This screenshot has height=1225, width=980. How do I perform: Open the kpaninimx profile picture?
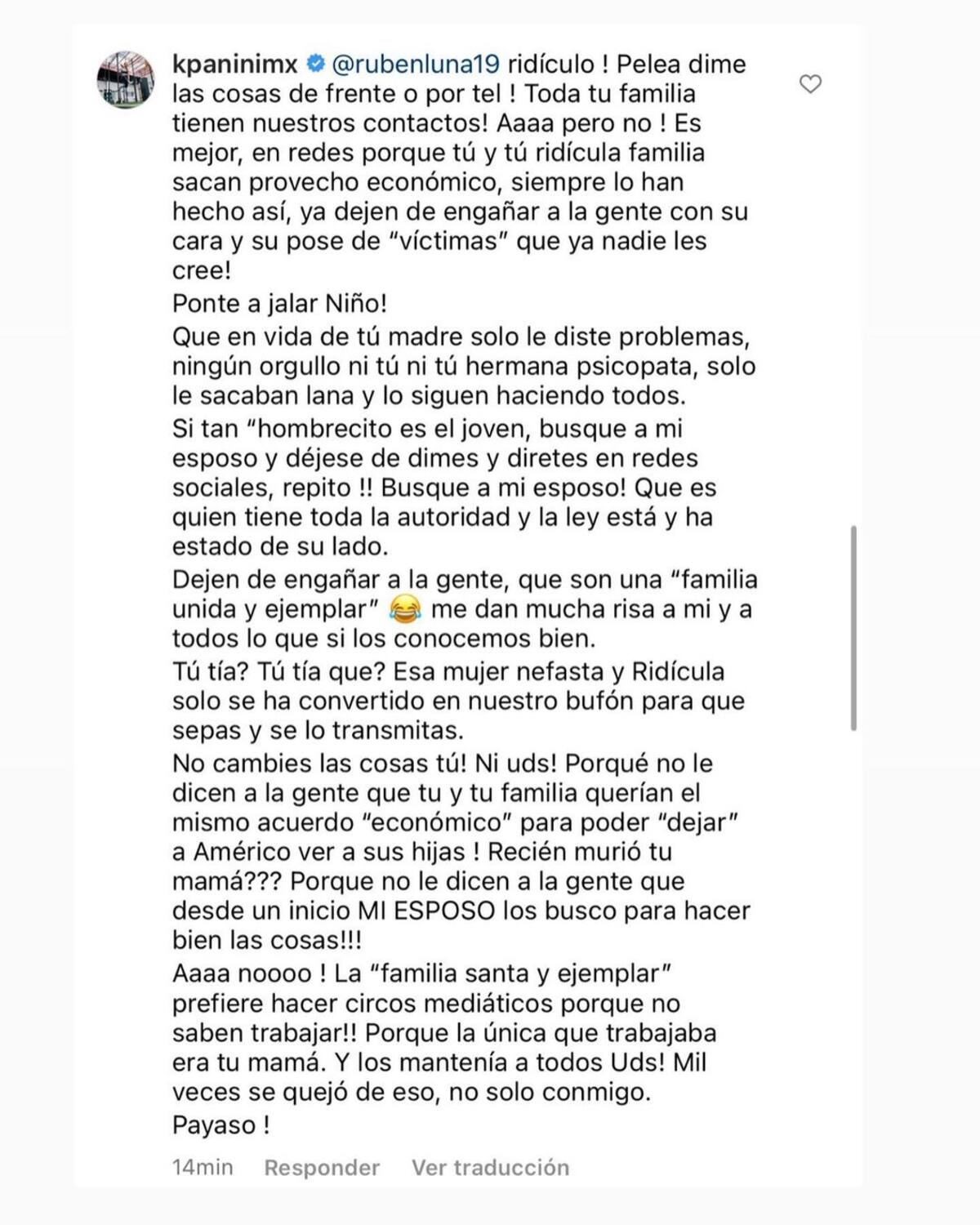pos(126,79)
